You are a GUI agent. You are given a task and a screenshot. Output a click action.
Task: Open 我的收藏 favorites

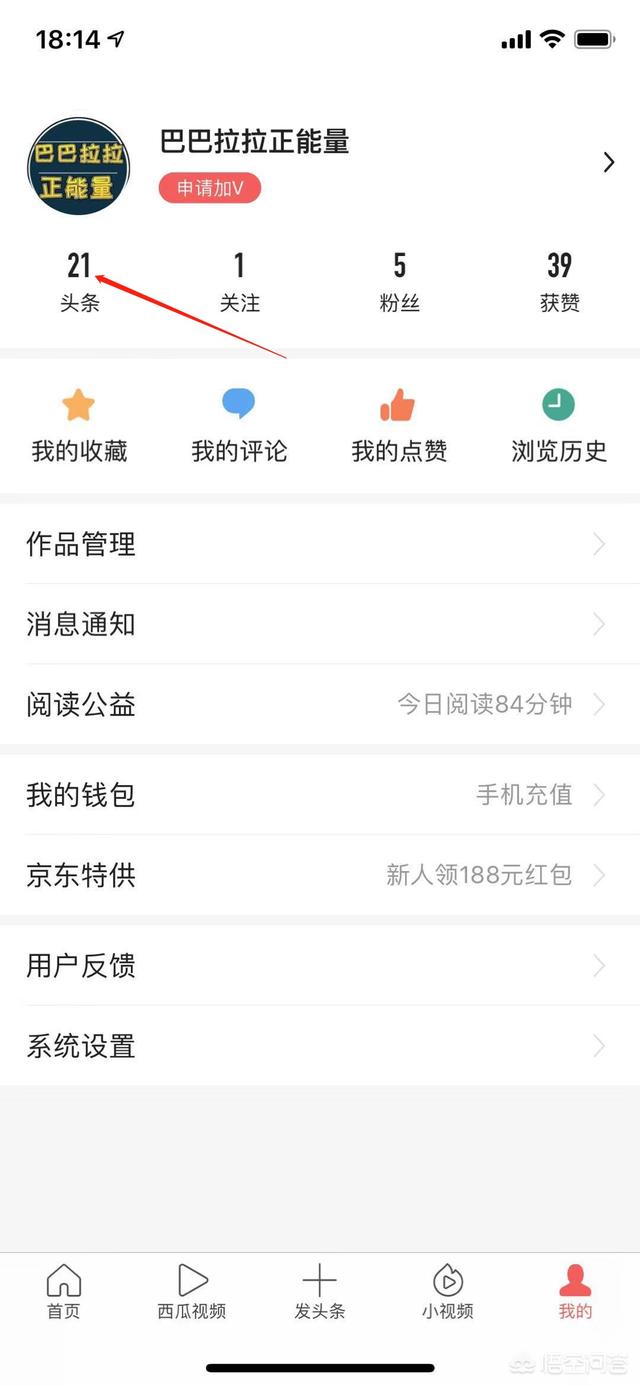[79, 426]
